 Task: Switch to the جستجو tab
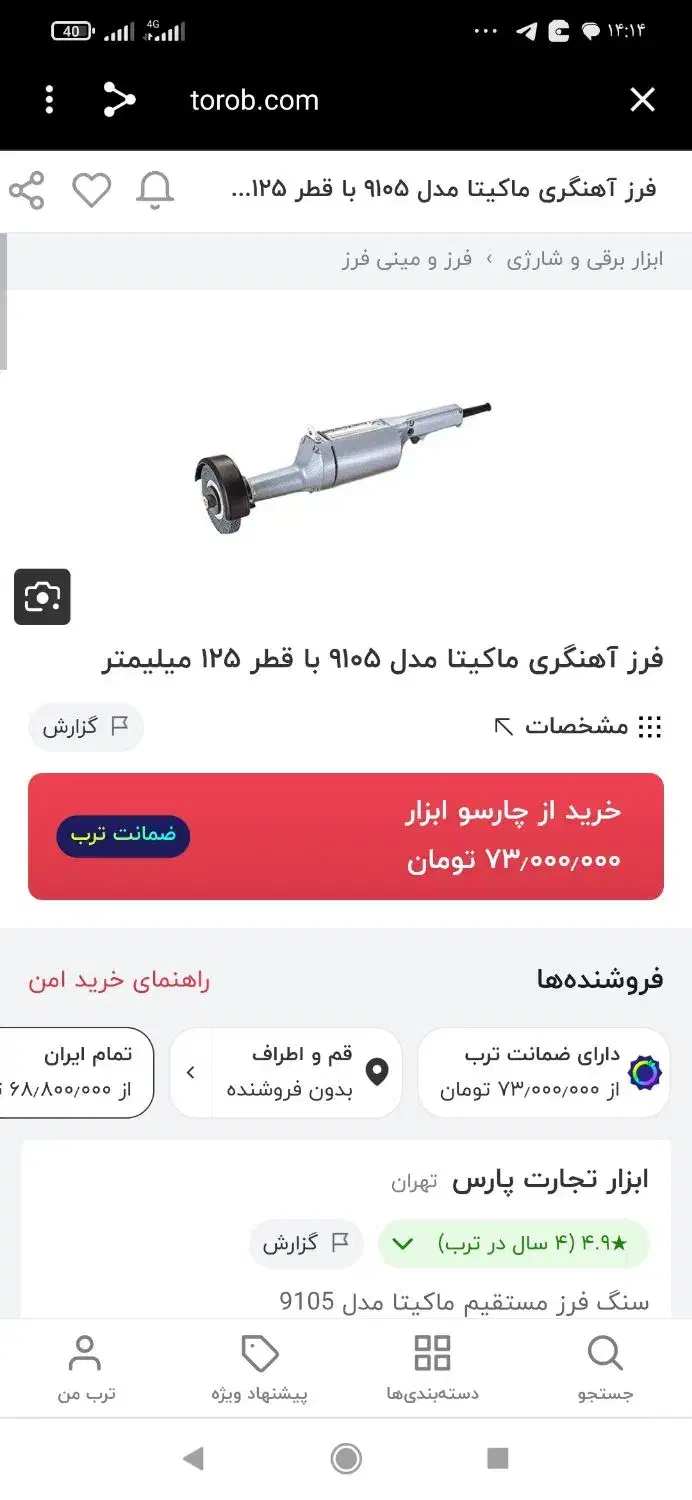[605, 1368]
